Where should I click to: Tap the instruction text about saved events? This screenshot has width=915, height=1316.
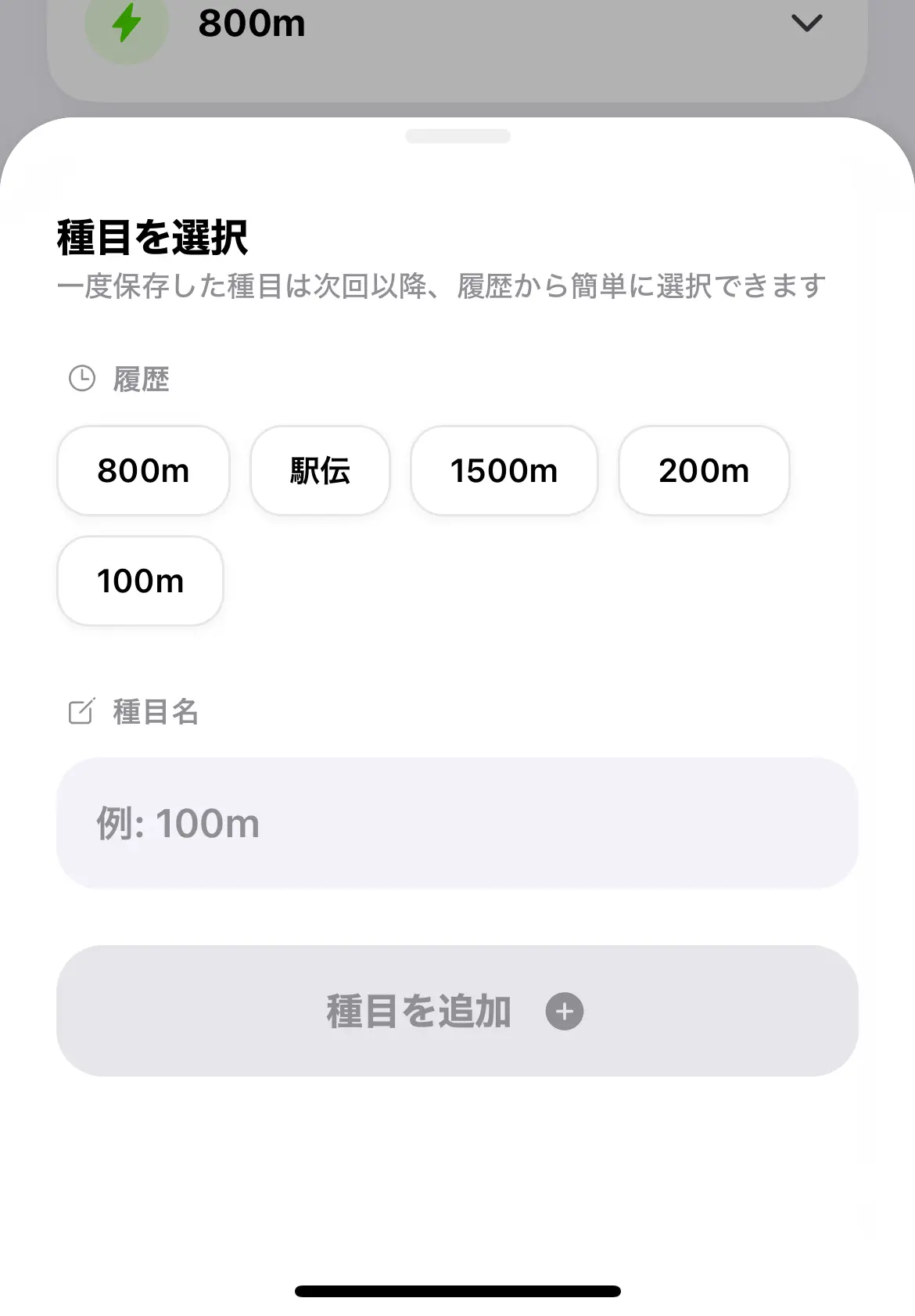(x=442, y=286)
